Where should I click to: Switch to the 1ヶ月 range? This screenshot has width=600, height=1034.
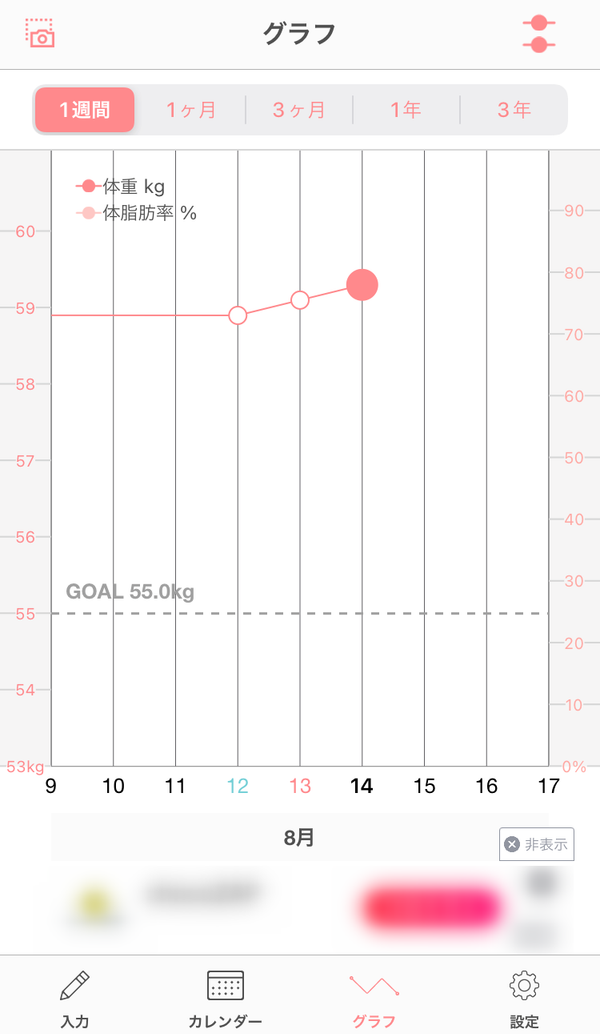pos(191,109)
